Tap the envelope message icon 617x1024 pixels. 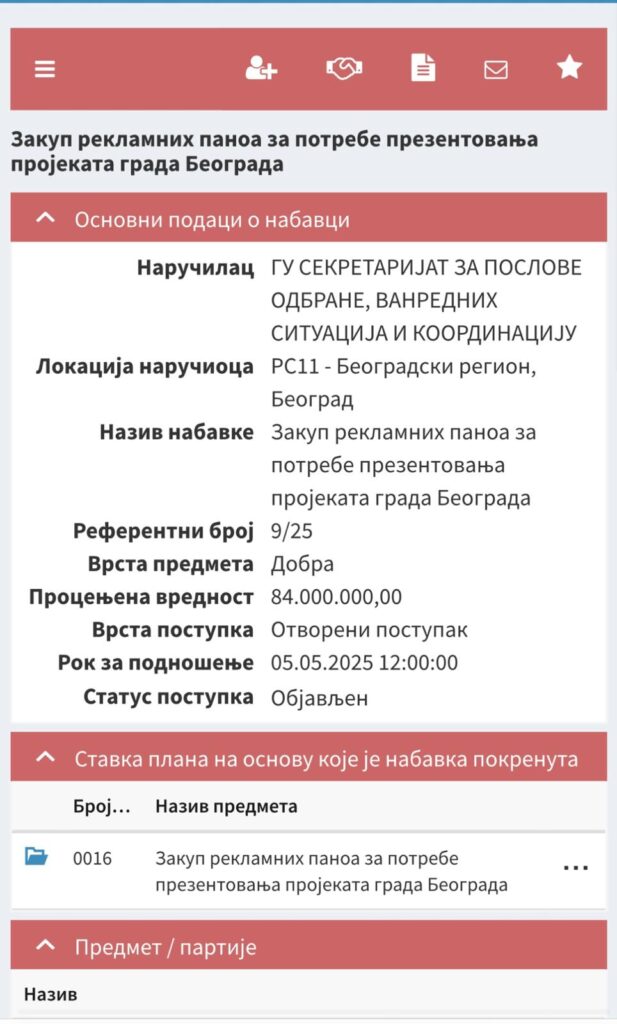[x=496, y=69]
